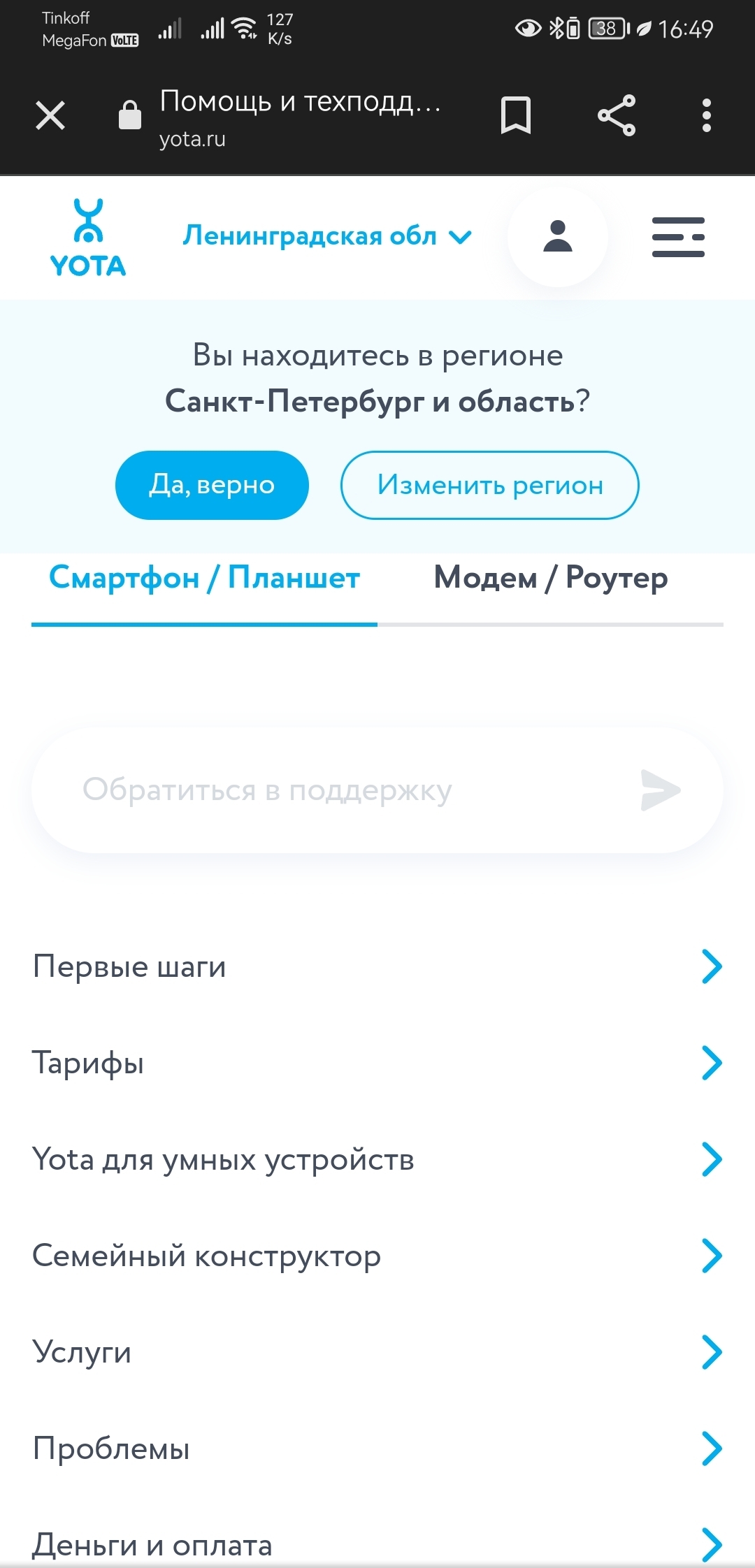755x1568 pixels.
Task: View the Проблемы section
Action: coord(377,1449)
